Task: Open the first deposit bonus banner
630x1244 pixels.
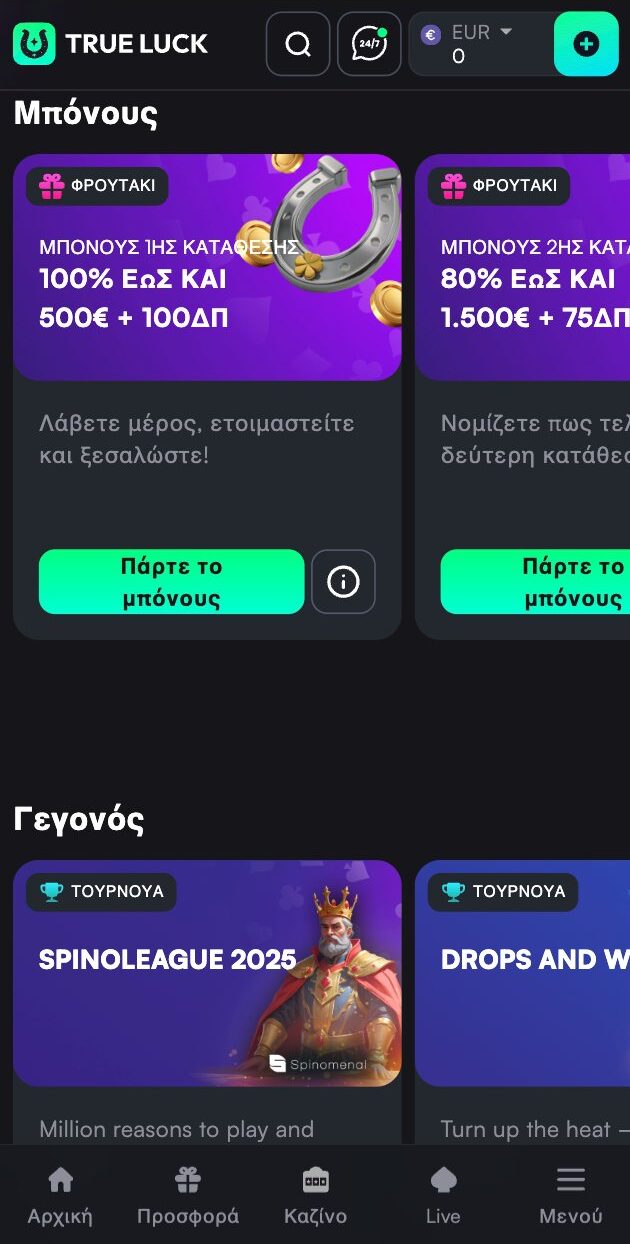Action: click(x=207, y=267)
